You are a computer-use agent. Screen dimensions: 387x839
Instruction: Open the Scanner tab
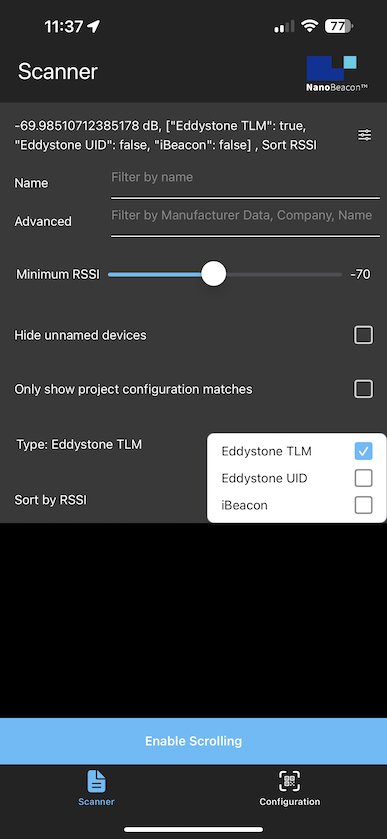coord(96,788)
